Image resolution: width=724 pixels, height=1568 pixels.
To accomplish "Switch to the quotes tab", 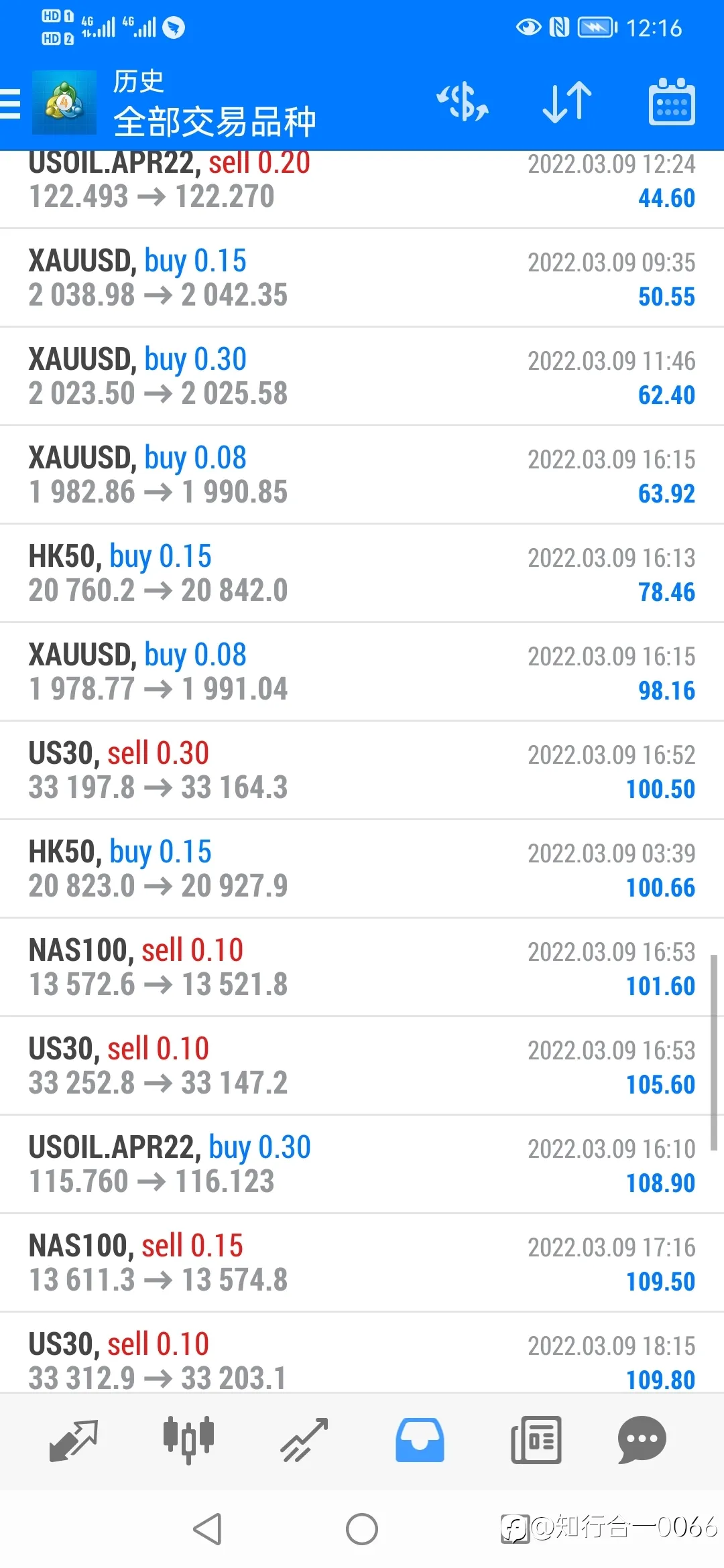I will tap(74, 1440).
